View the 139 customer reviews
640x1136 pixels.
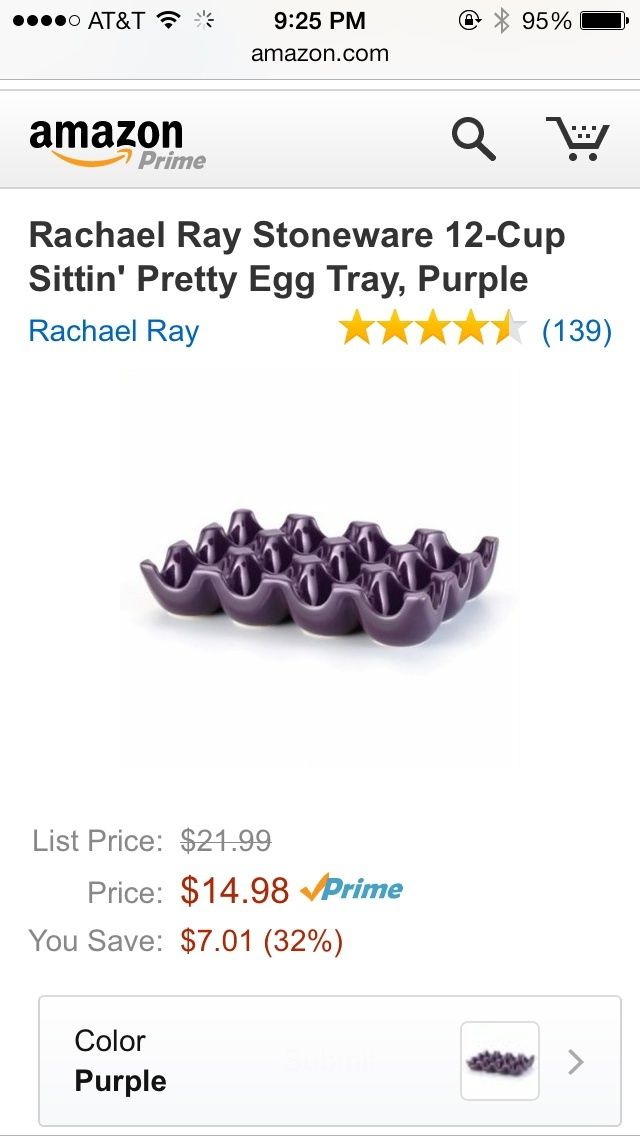pos(576,330)
